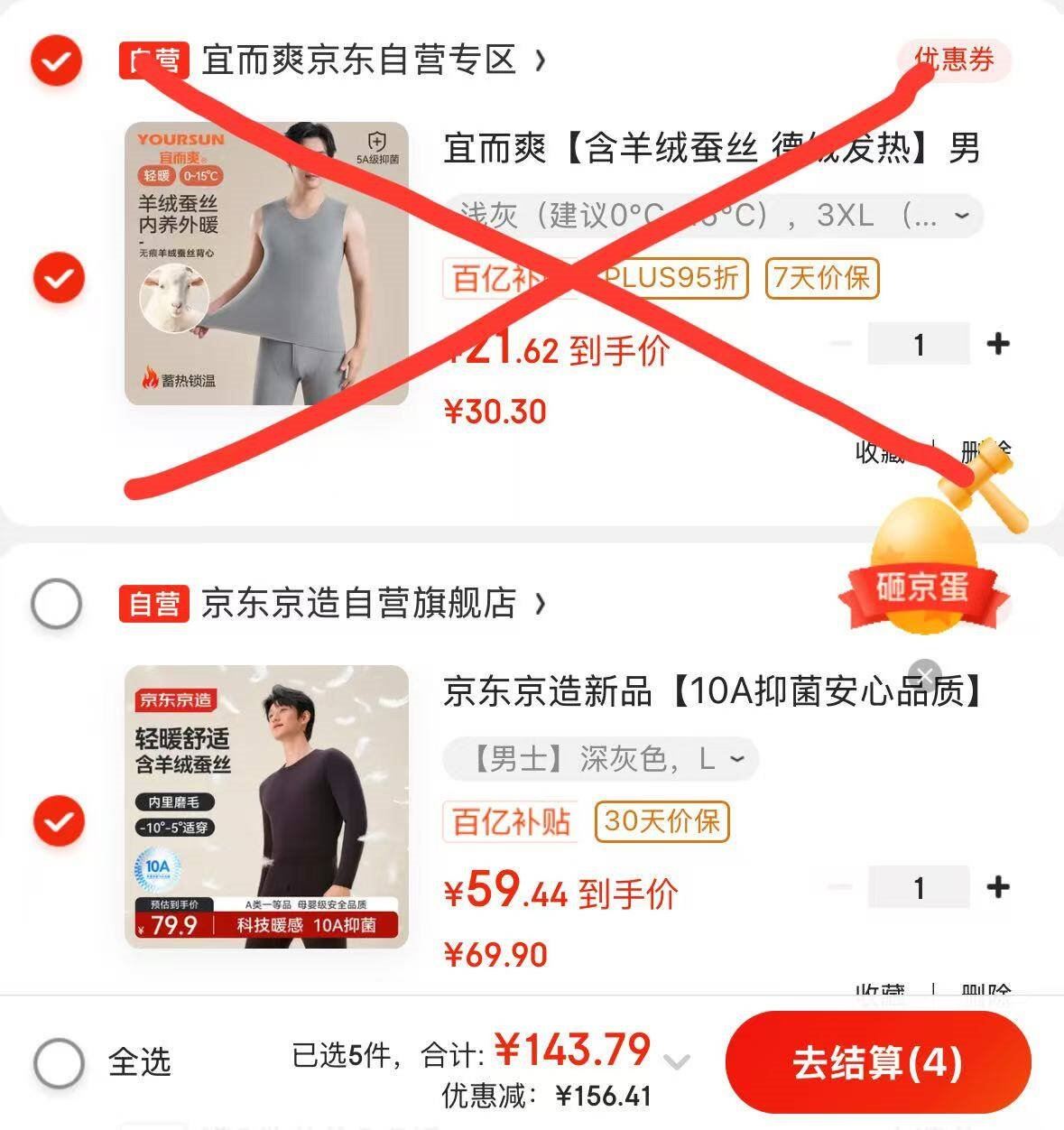Increase the 宜而爽 vest quantity
The image size is (1064, 1130).
click(x=998, y=344)
